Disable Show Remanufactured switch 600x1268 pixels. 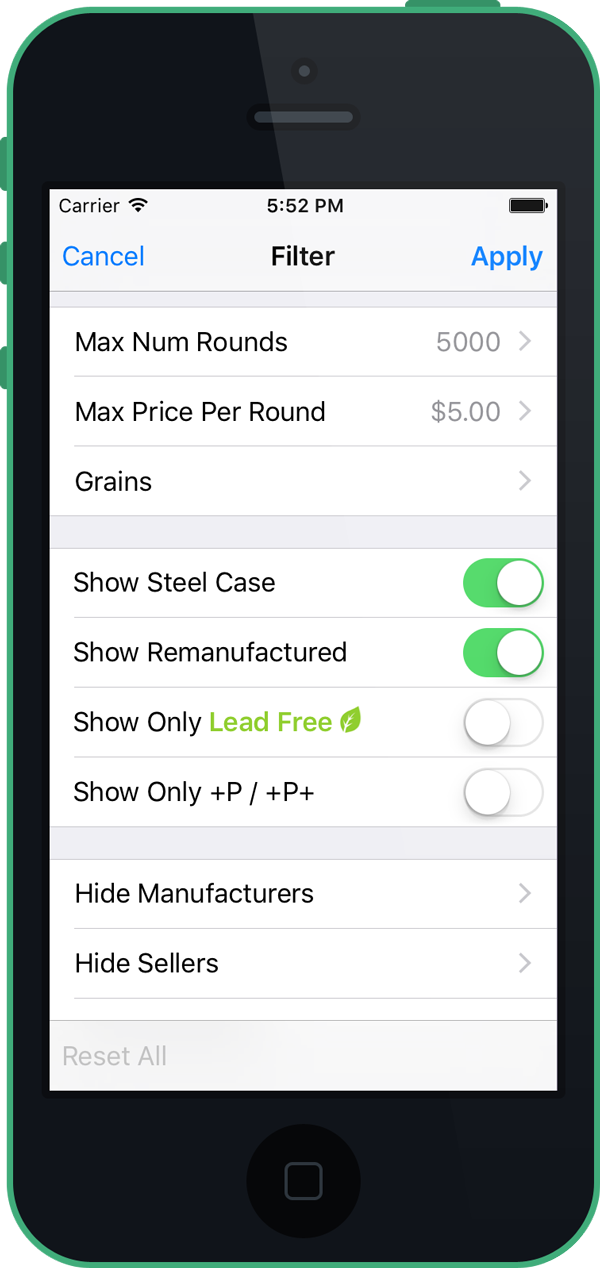[x=502, y=653]
